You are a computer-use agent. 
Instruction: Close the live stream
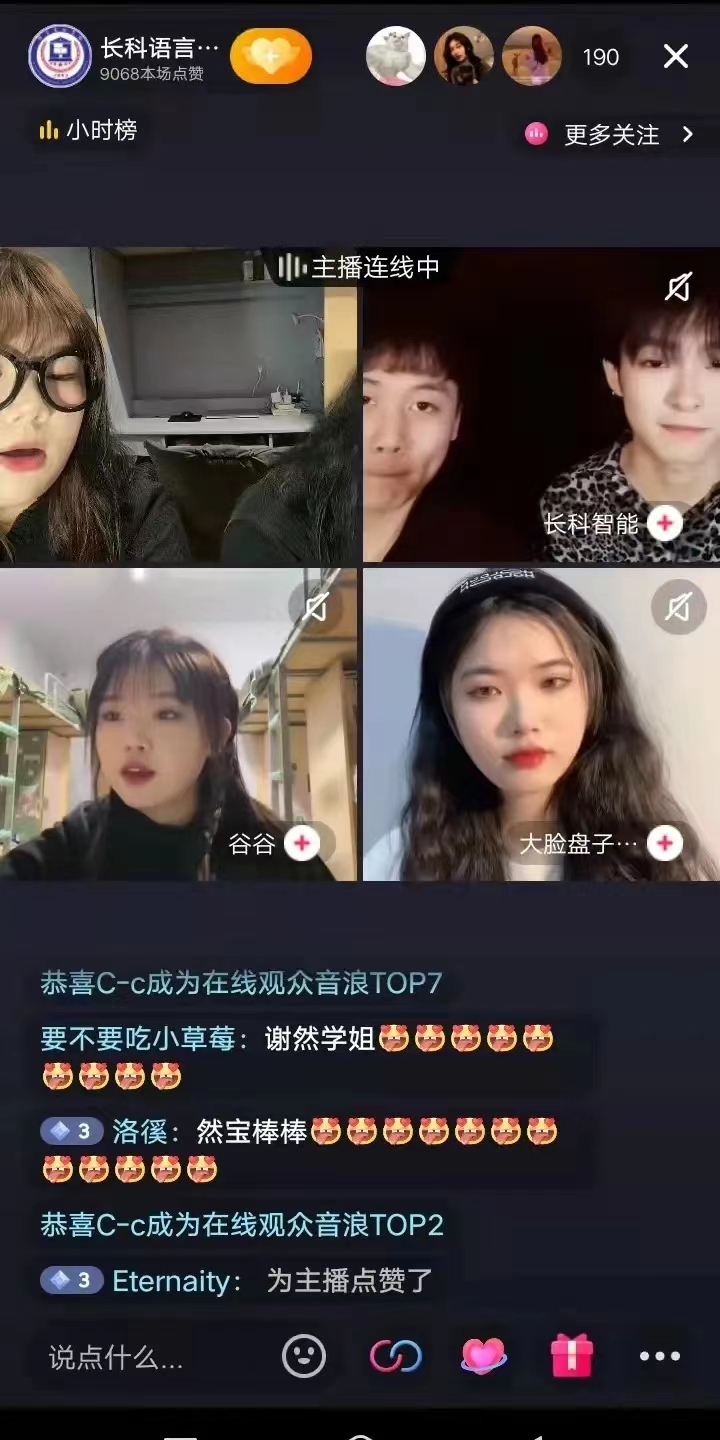[676, 56]
